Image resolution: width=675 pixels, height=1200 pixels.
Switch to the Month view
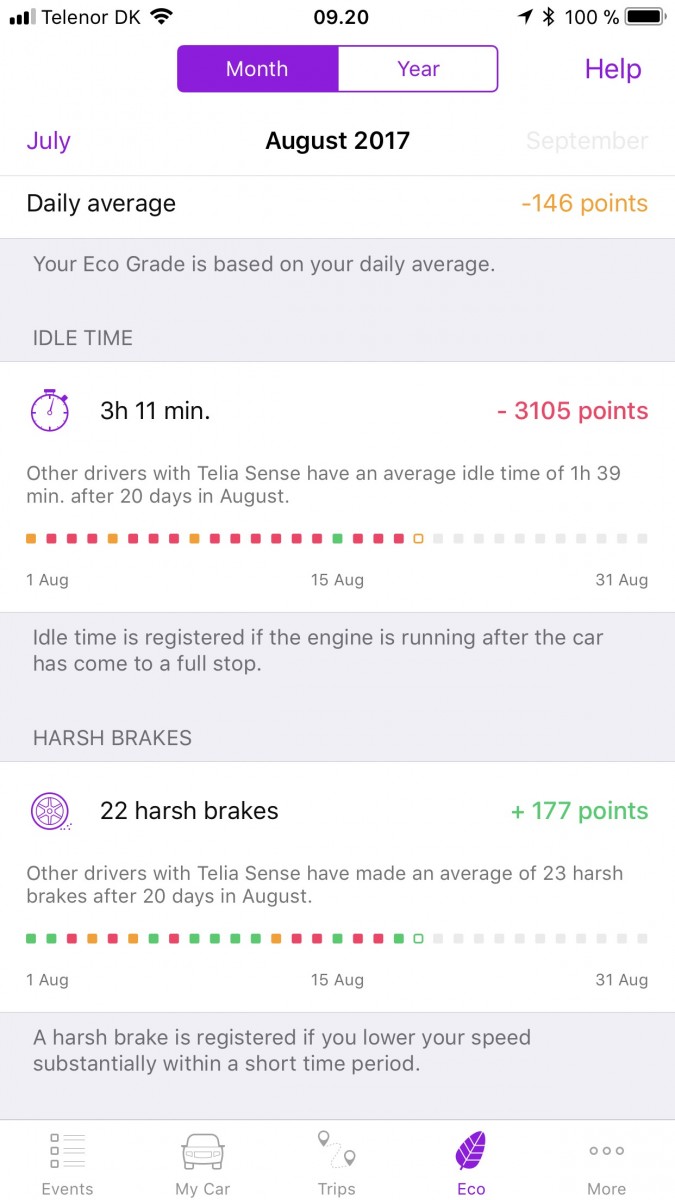coord(258,69)
